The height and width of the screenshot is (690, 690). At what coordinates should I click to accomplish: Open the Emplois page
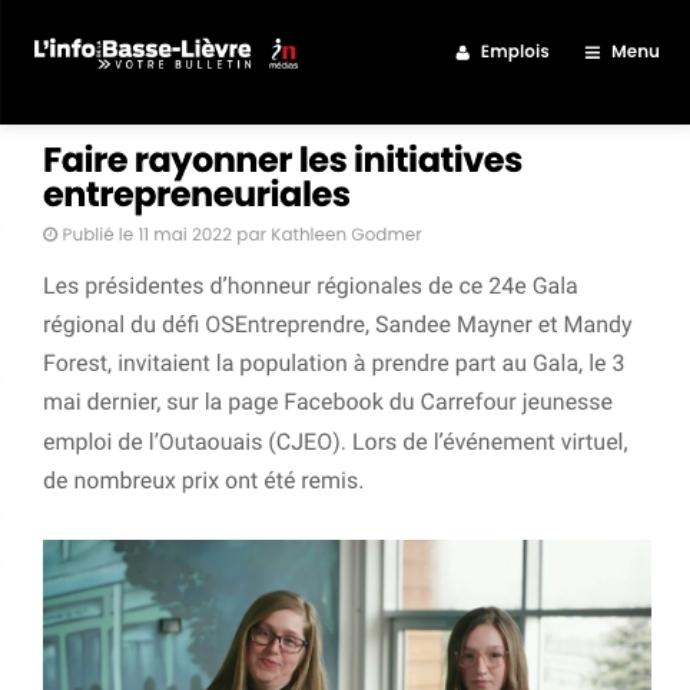click(503, 52)
